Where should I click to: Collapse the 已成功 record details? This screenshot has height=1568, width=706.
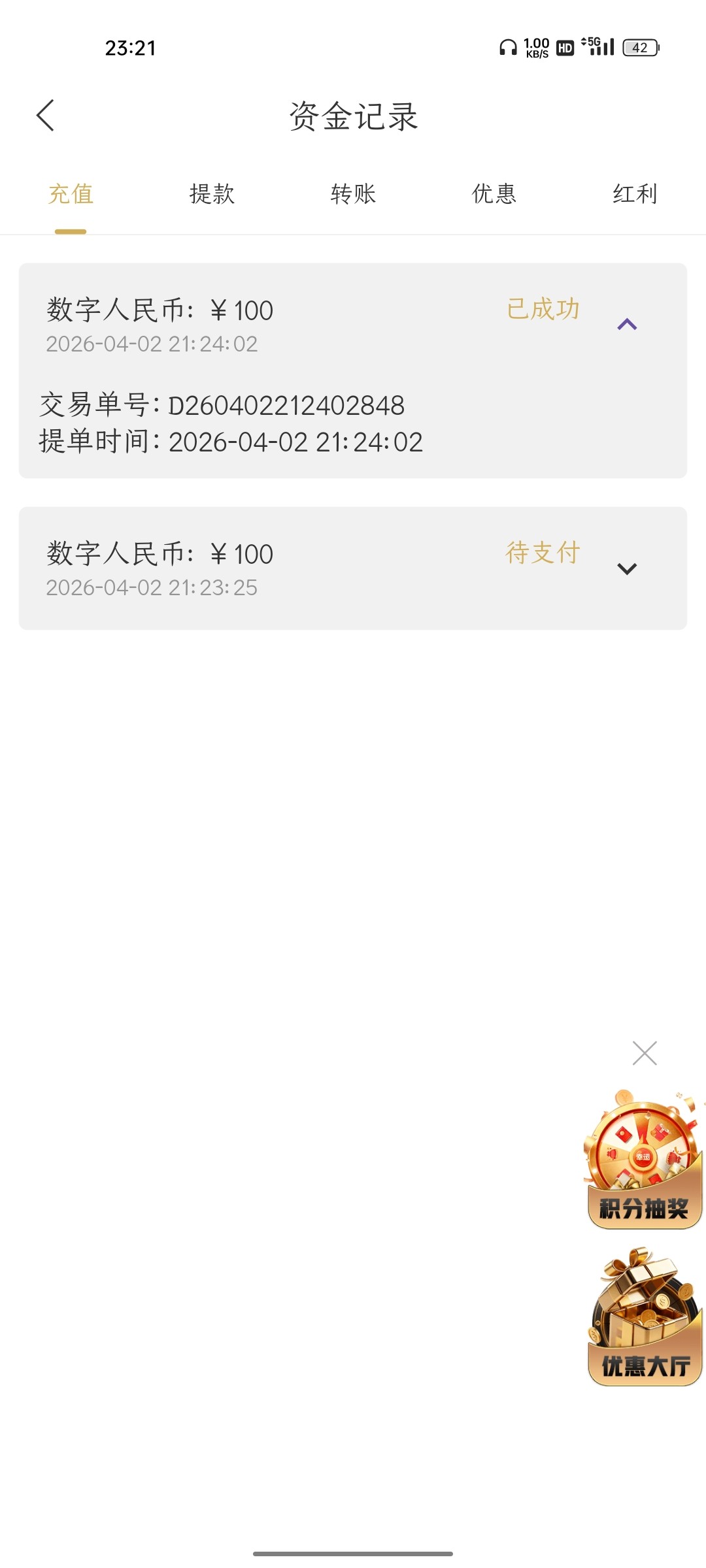coord(627,325)
